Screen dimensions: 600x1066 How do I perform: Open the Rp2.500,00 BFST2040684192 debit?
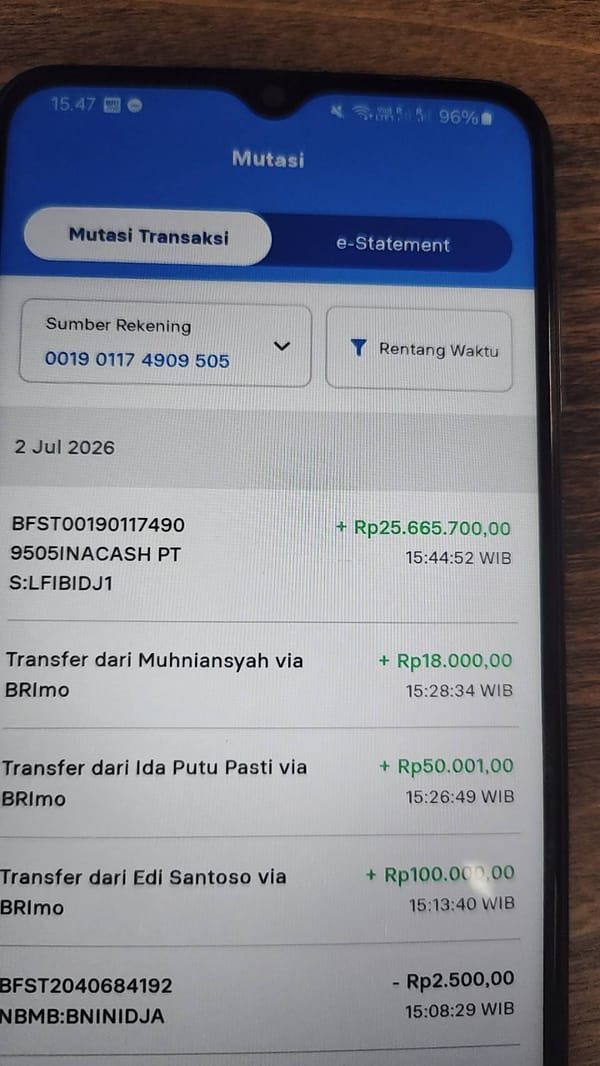[260, 995]
